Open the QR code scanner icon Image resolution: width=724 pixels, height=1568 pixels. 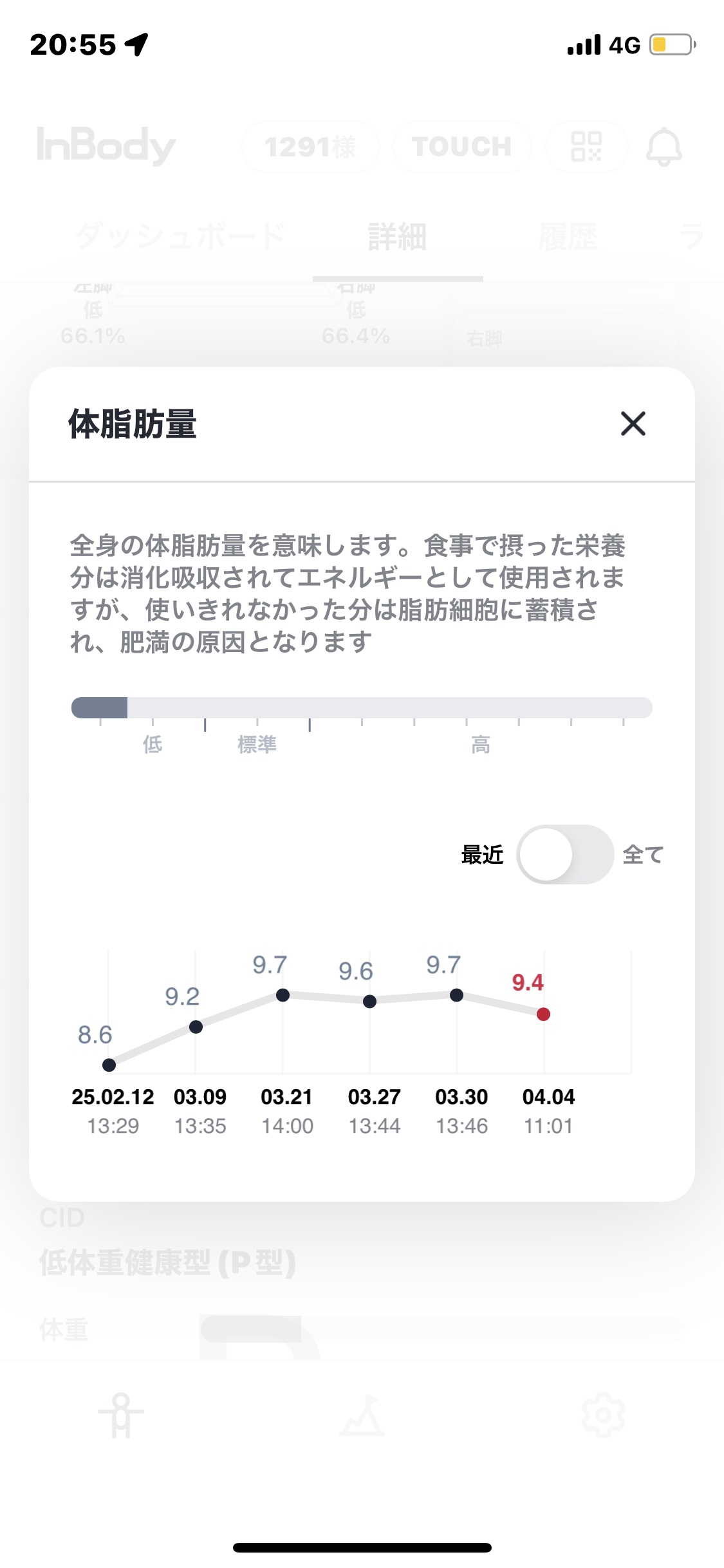[x=587, y=147]
